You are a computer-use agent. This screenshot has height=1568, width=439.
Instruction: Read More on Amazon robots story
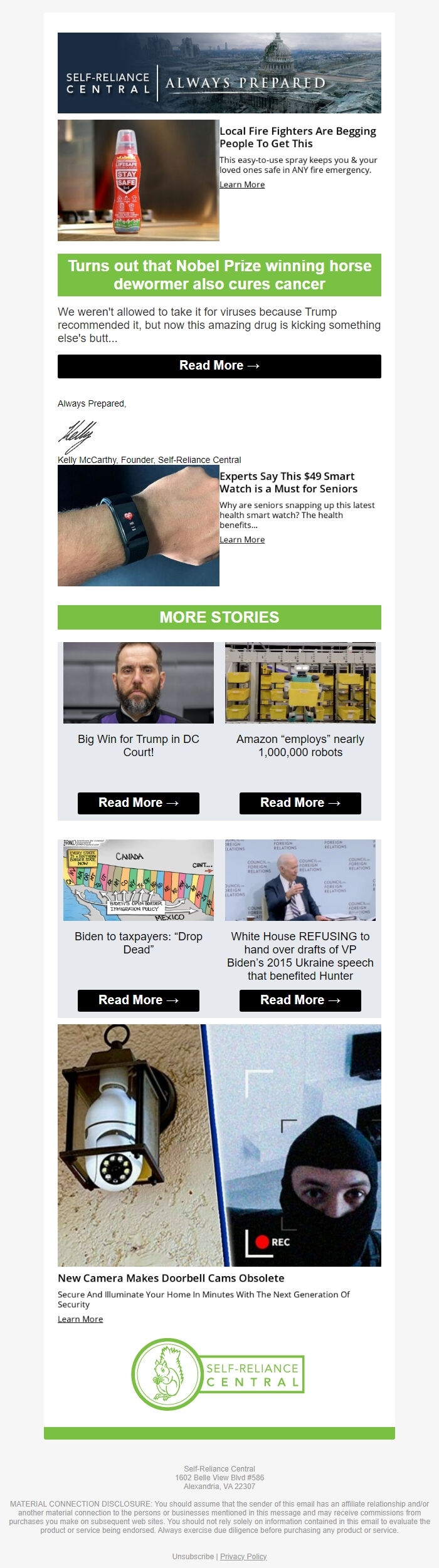point(300,803)
